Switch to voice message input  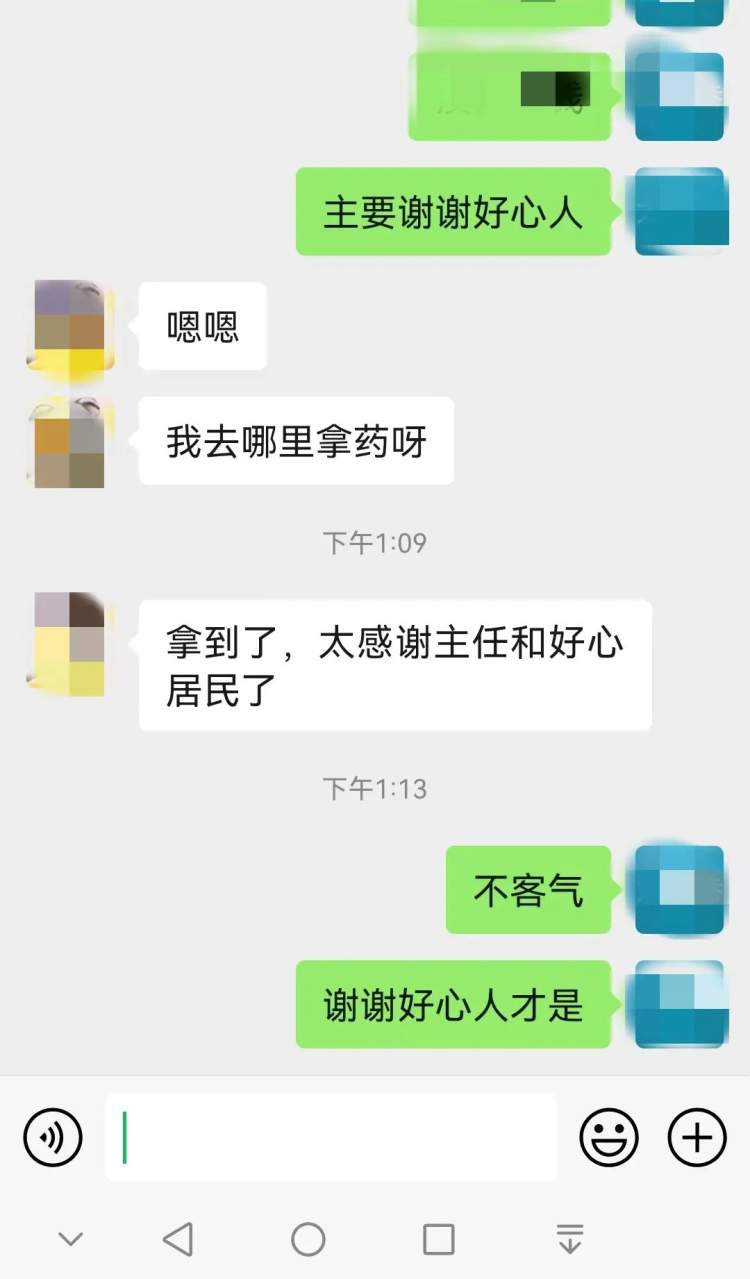tap(52, 1137)
